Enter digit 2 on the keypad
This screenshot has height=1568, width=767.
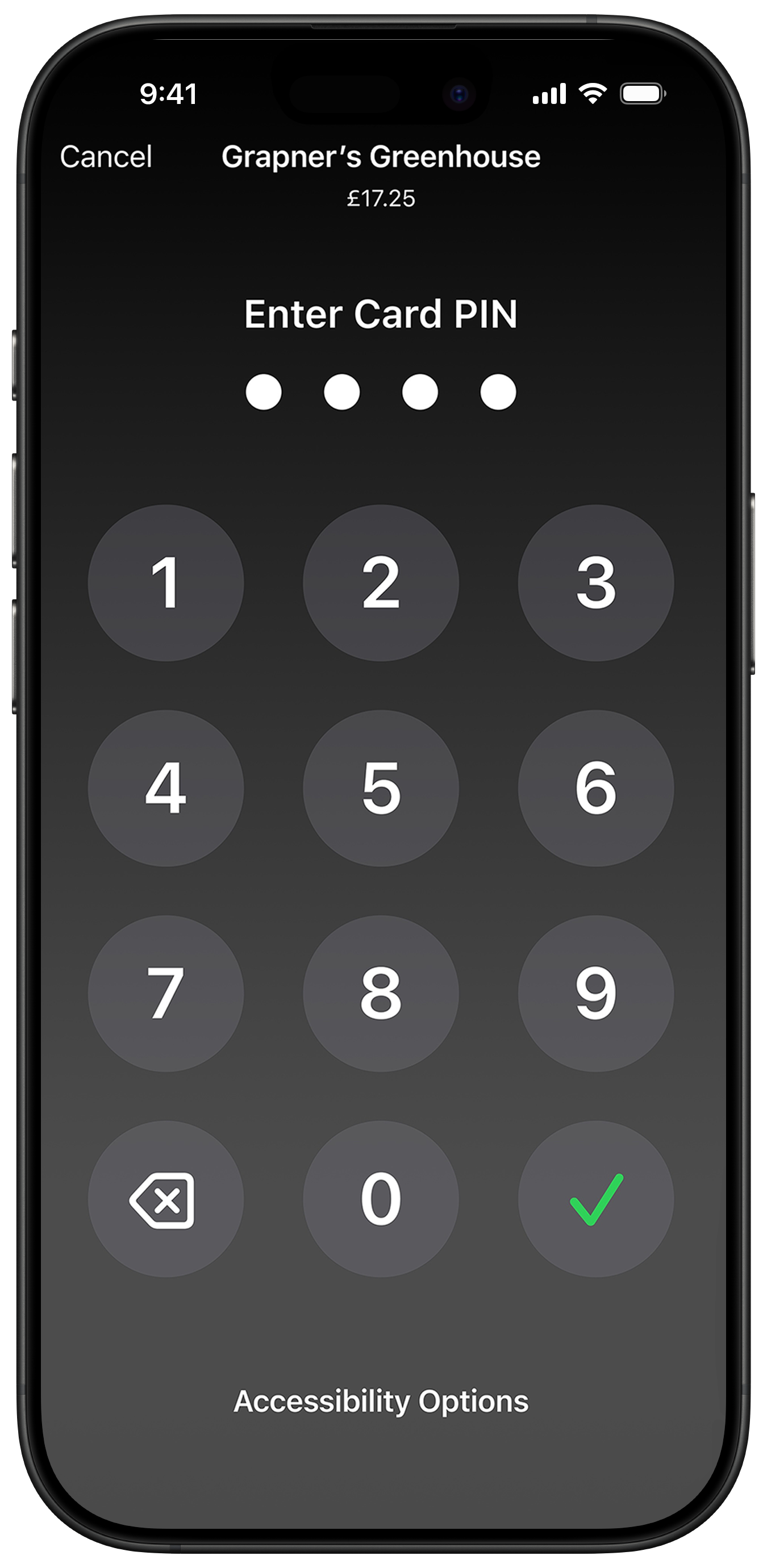(x=381, y=582)
